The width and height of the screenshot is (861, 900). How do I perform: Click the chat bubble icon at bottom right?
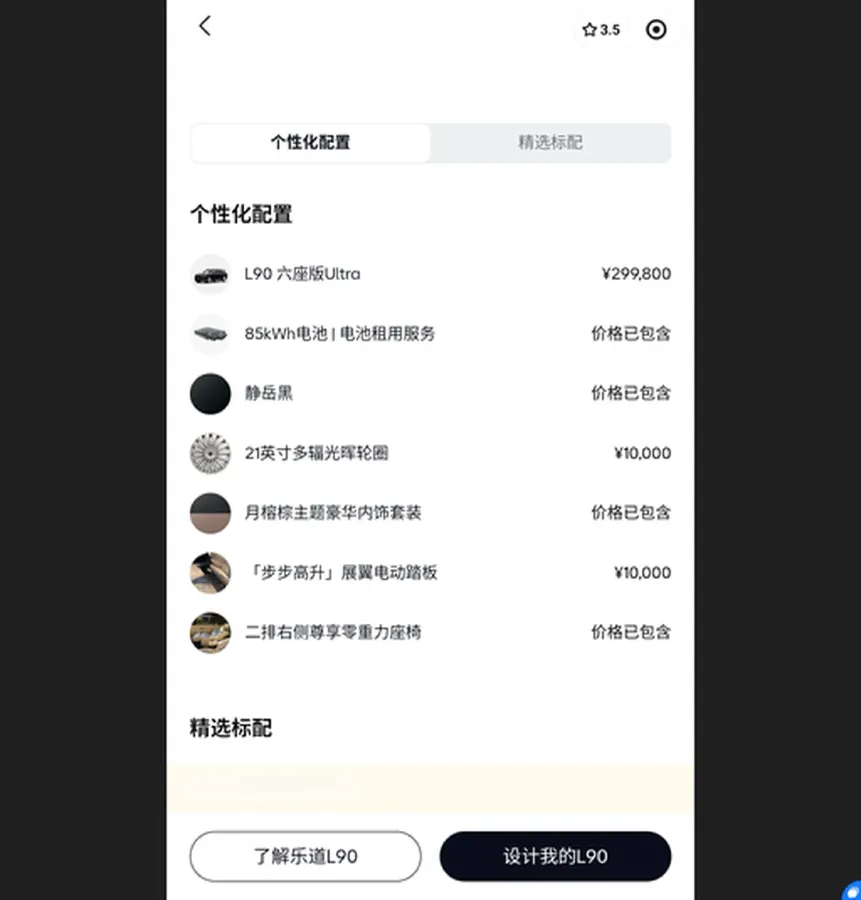[853, 893]
